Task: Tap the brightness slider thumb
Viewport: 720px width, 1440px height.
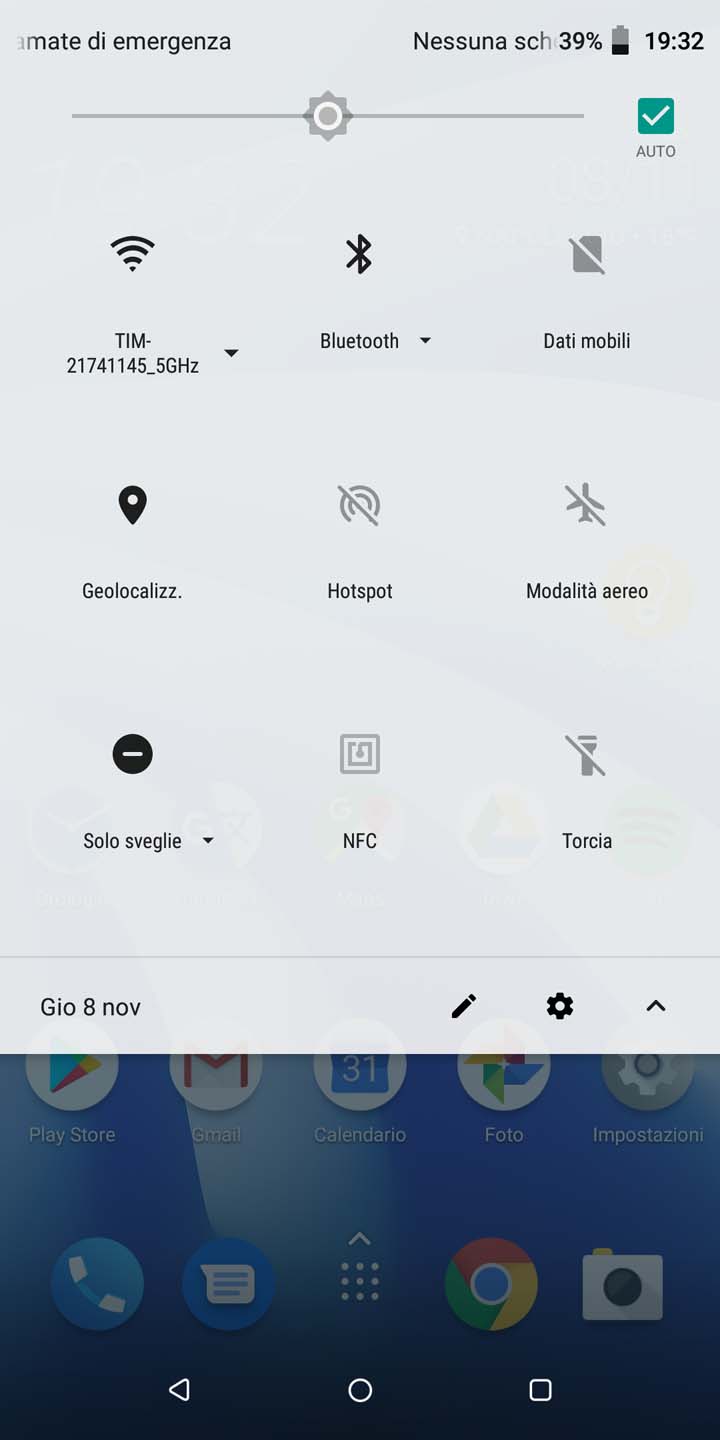Action: click(x=328, y=117)
